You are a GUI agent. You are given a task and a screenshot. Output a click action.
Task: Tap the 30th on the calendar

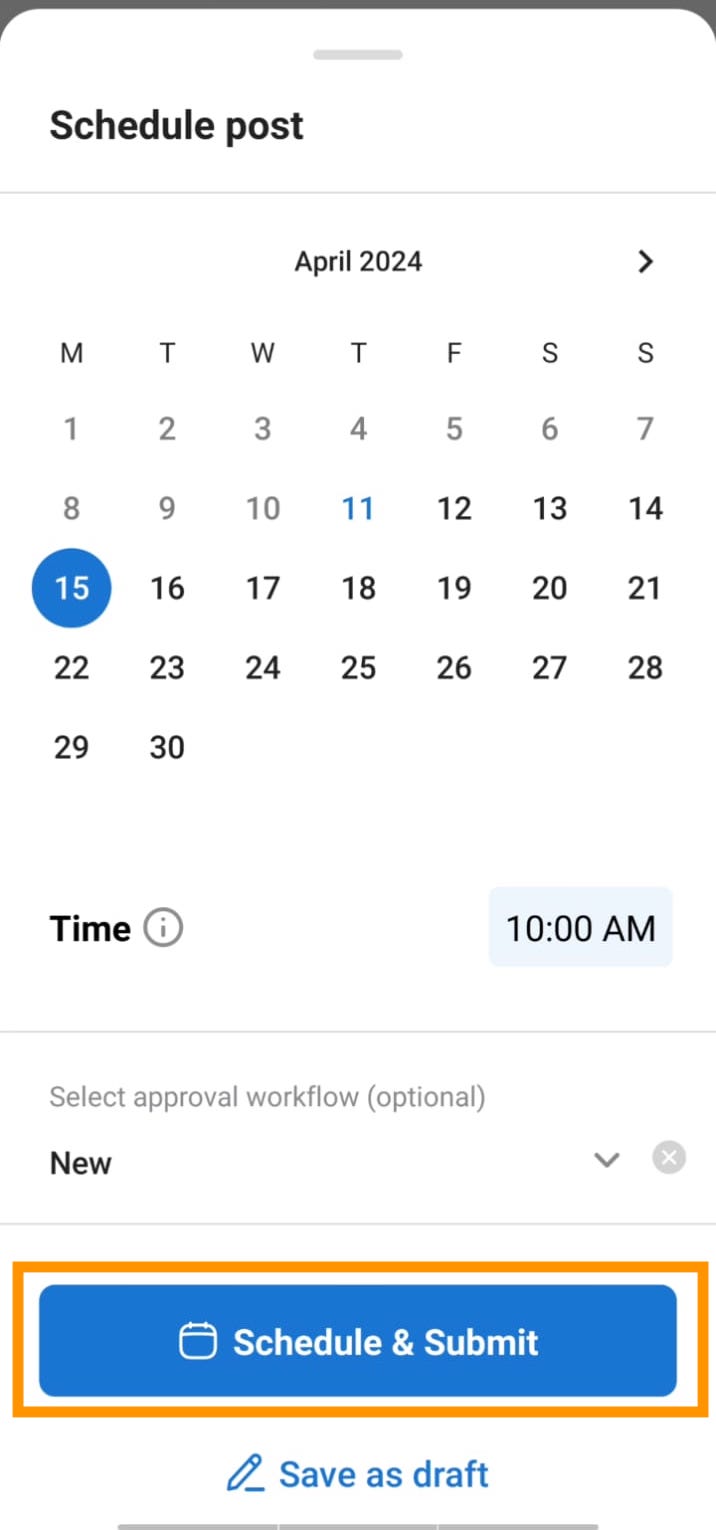(167, 747)
